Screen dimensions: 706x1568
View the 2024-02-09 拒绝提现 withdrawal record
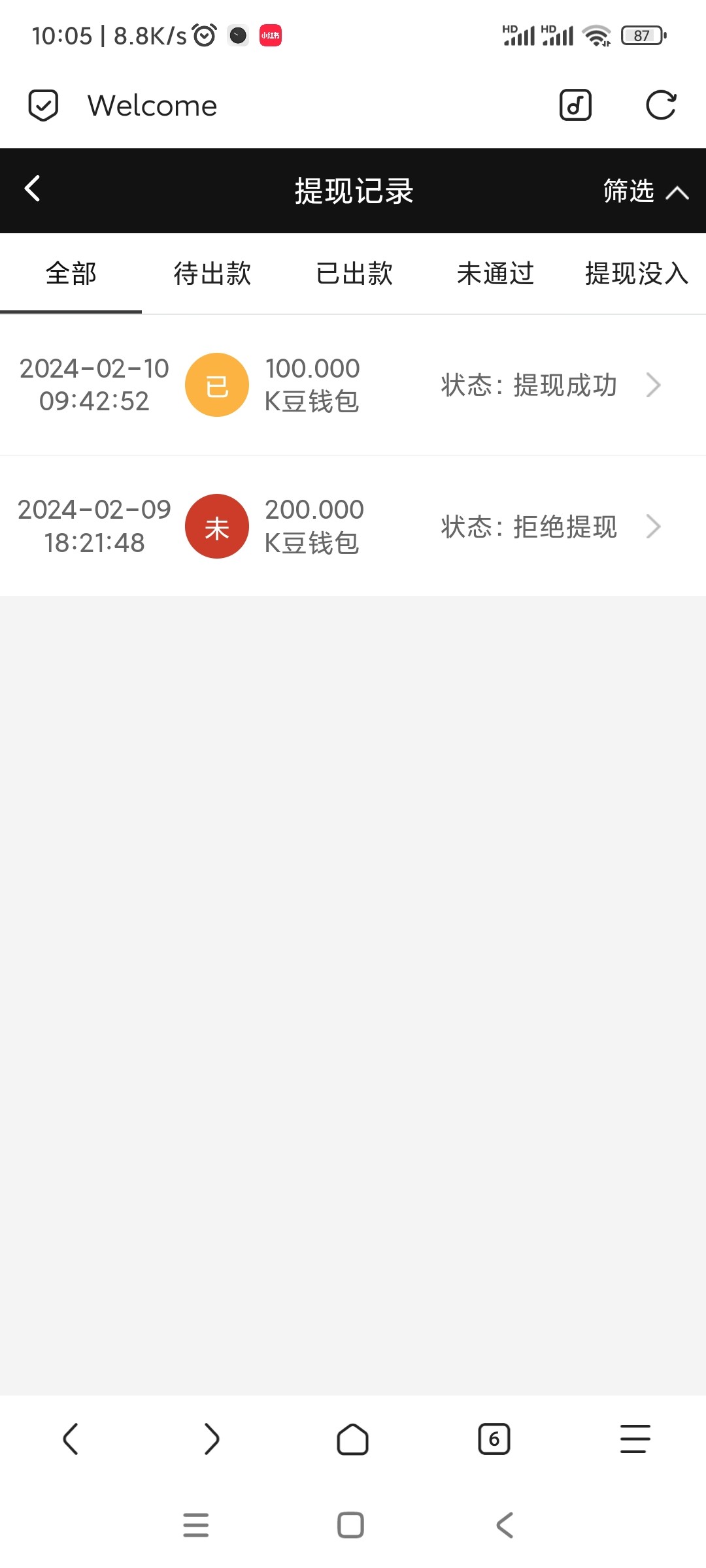pos(353,526)
